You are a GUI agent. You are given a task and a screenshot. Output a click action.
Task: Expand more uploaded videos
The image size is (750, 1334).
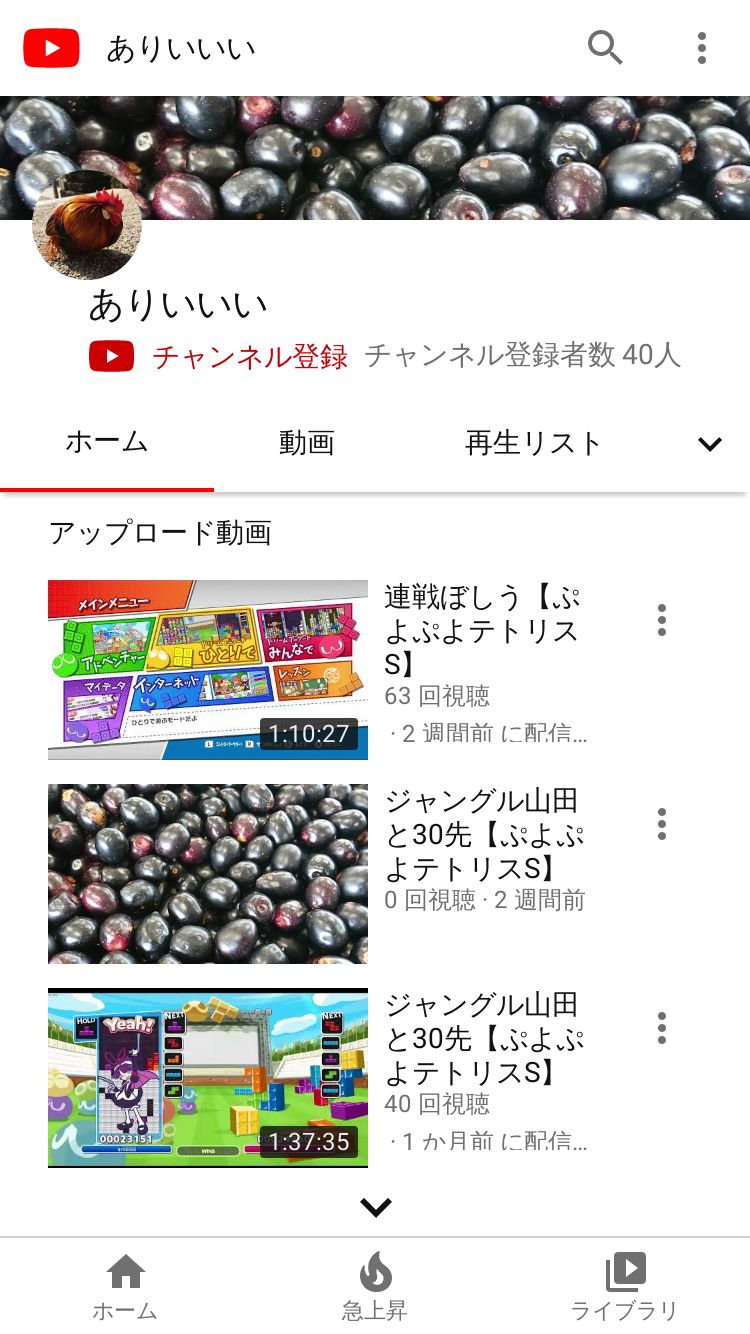point(375,1207)
